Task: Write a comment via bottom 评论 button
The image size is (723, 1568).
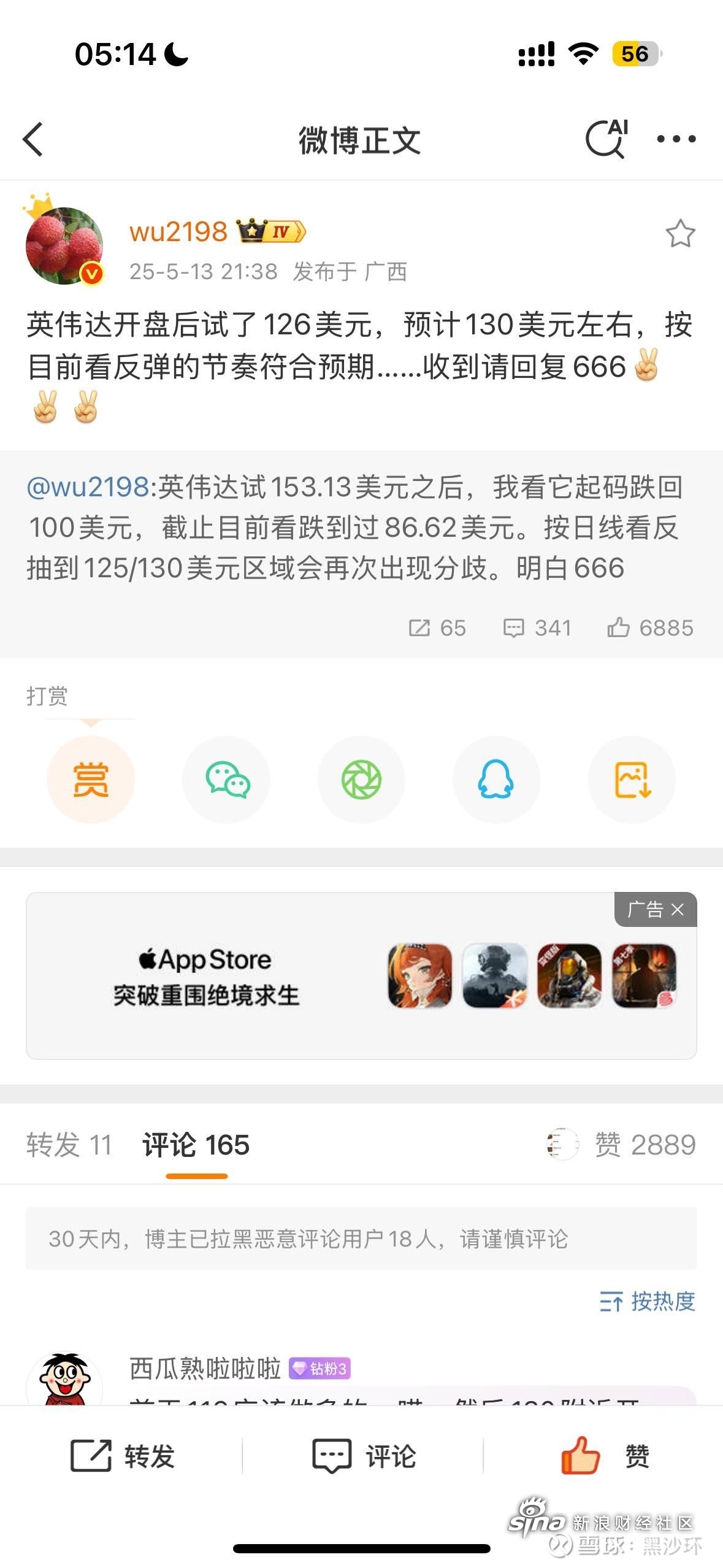Action: point(364,1455)
